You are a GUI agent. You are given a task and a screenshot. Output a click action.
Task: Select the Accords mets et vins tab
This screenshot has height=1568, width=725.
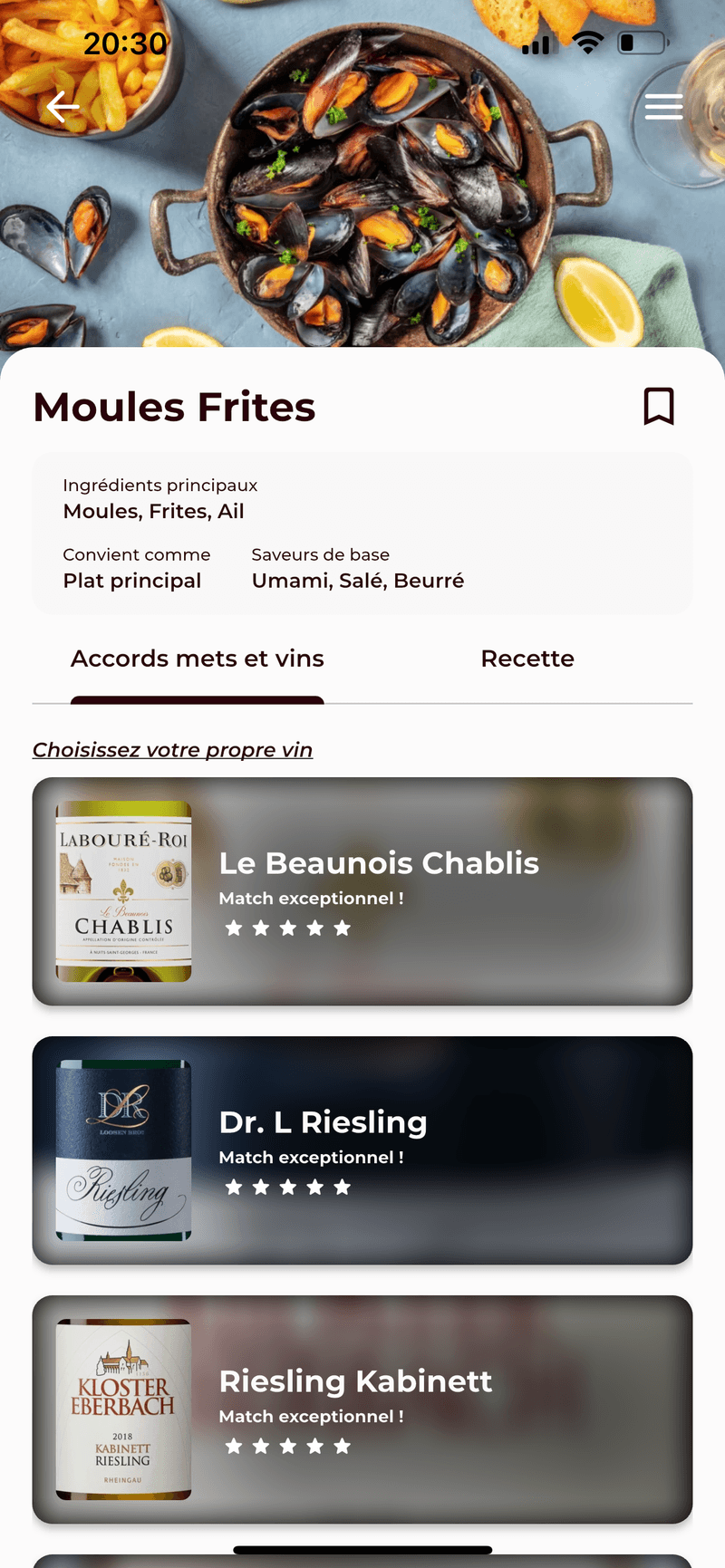coord(198,659)
